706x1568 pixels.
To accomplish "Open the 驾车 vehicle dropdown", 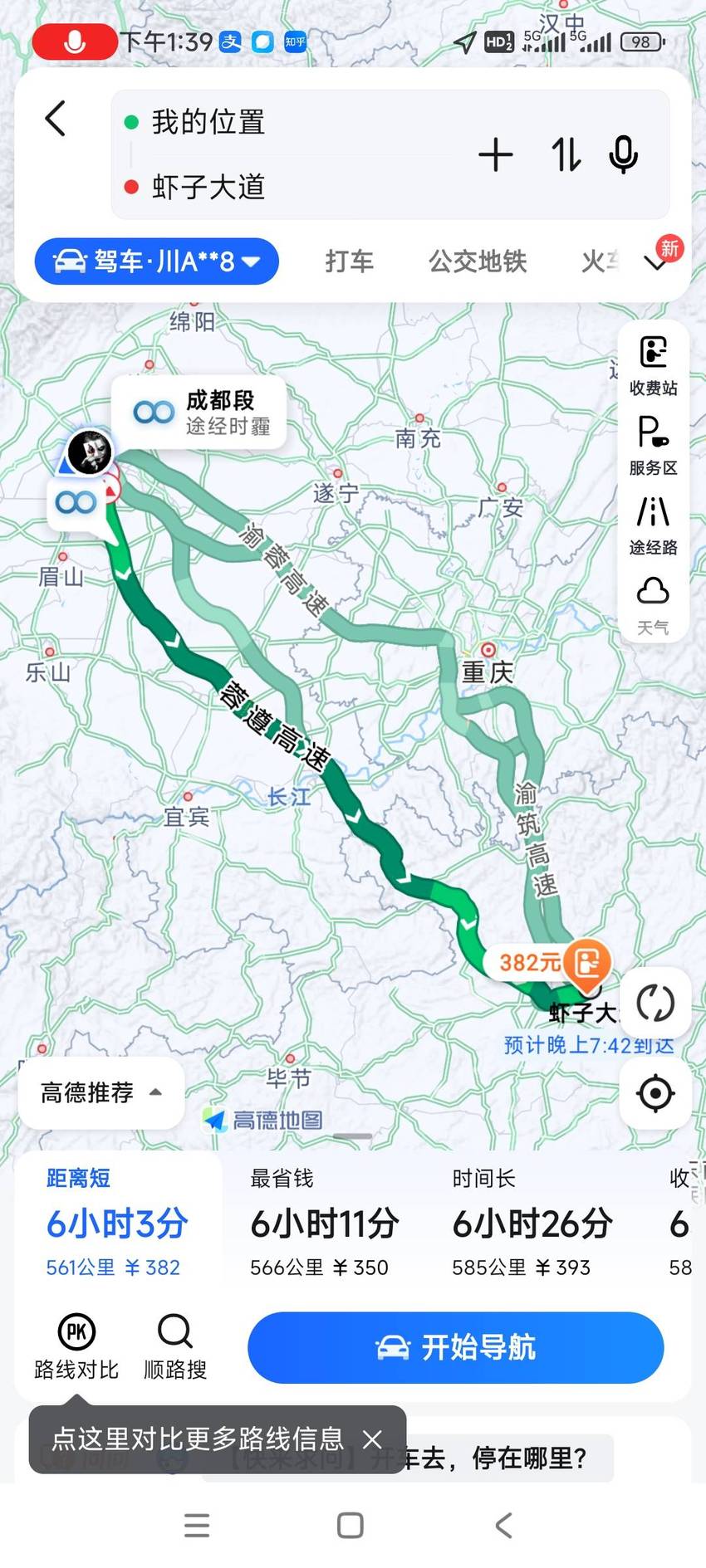I will pyautogui.click(x=156, y=261).
